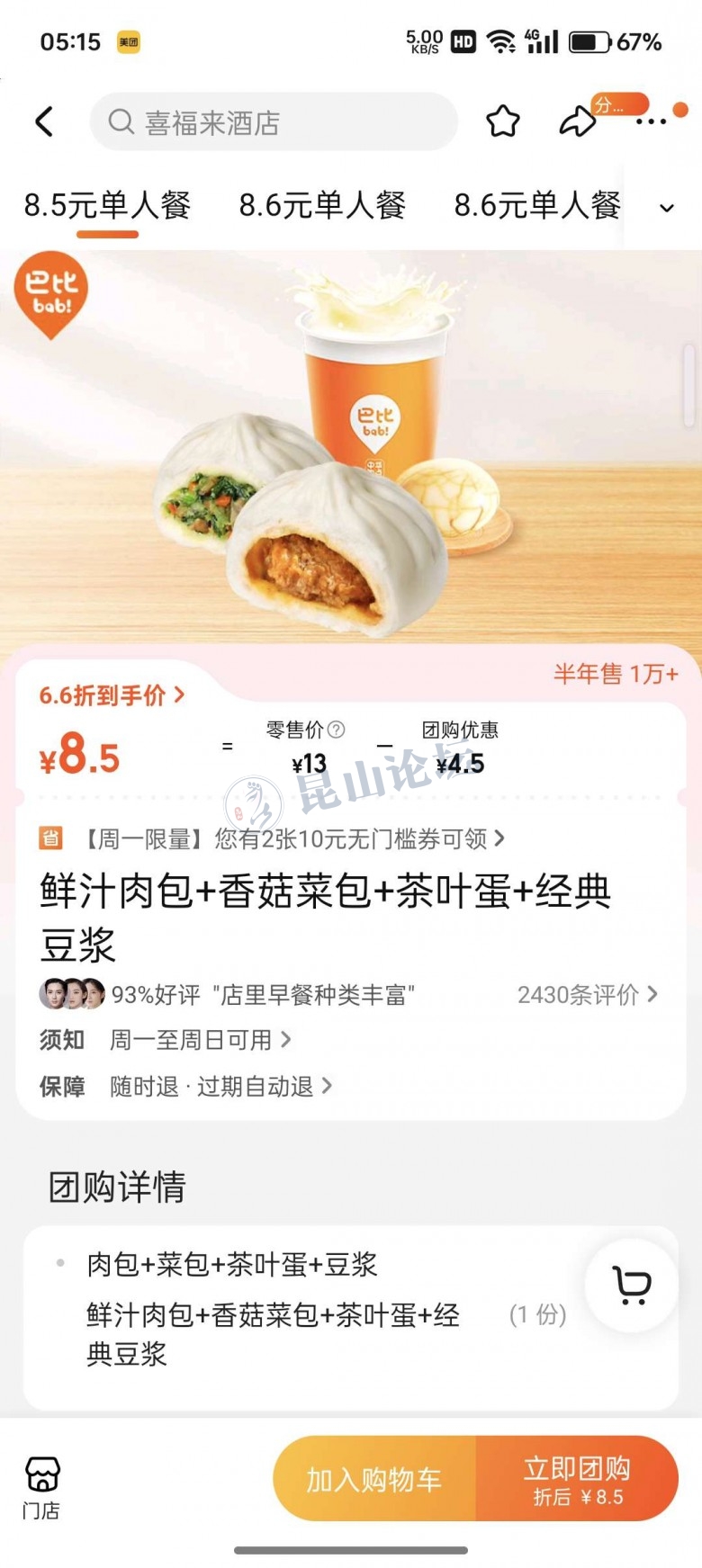Screen dimensions: 702x1568
Task: Open the 门店 store page
Action: pyautogui.click(x=41, y=1488)
